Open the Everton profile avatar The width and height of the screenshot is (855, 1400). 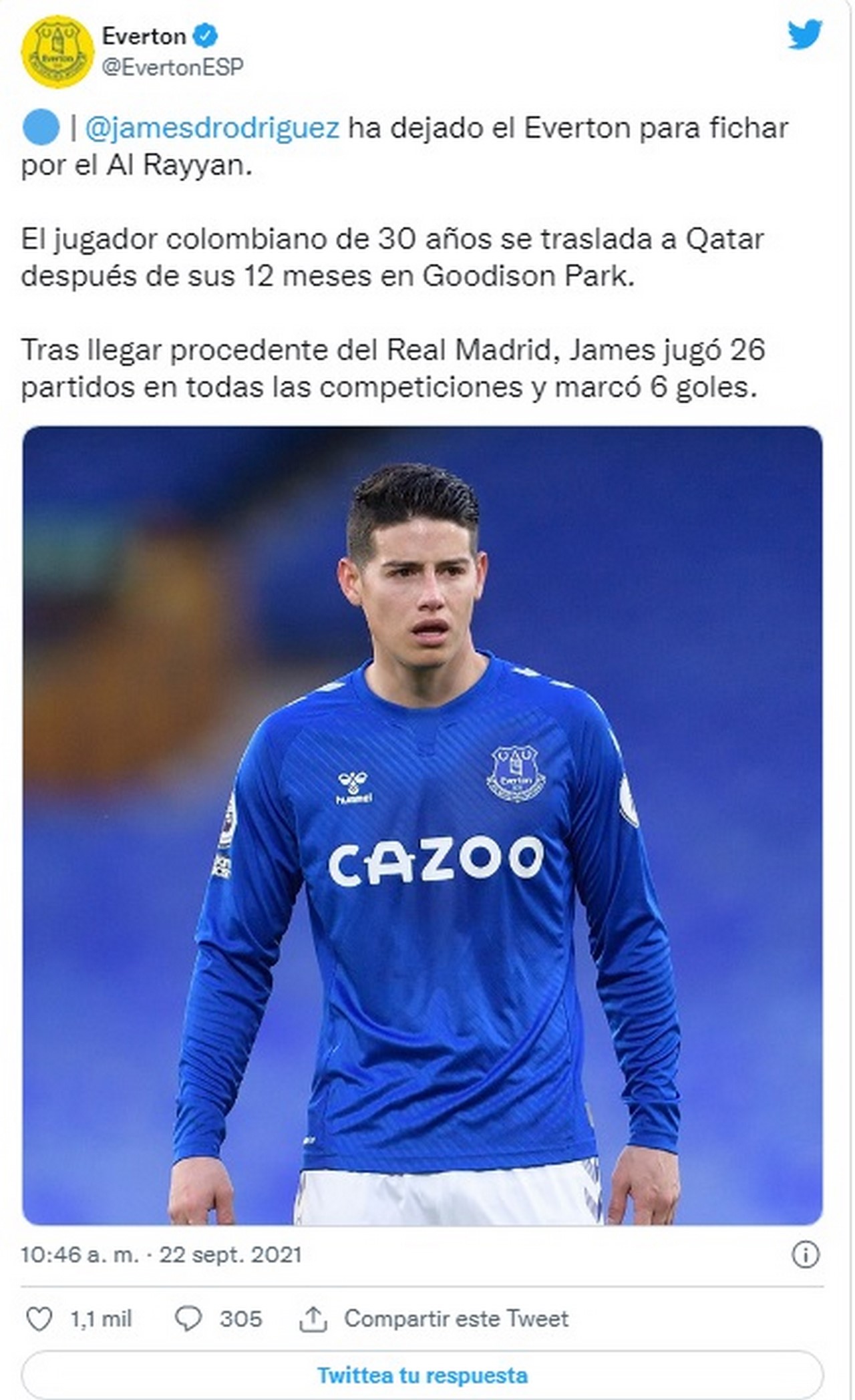click(x=57, y=51)
